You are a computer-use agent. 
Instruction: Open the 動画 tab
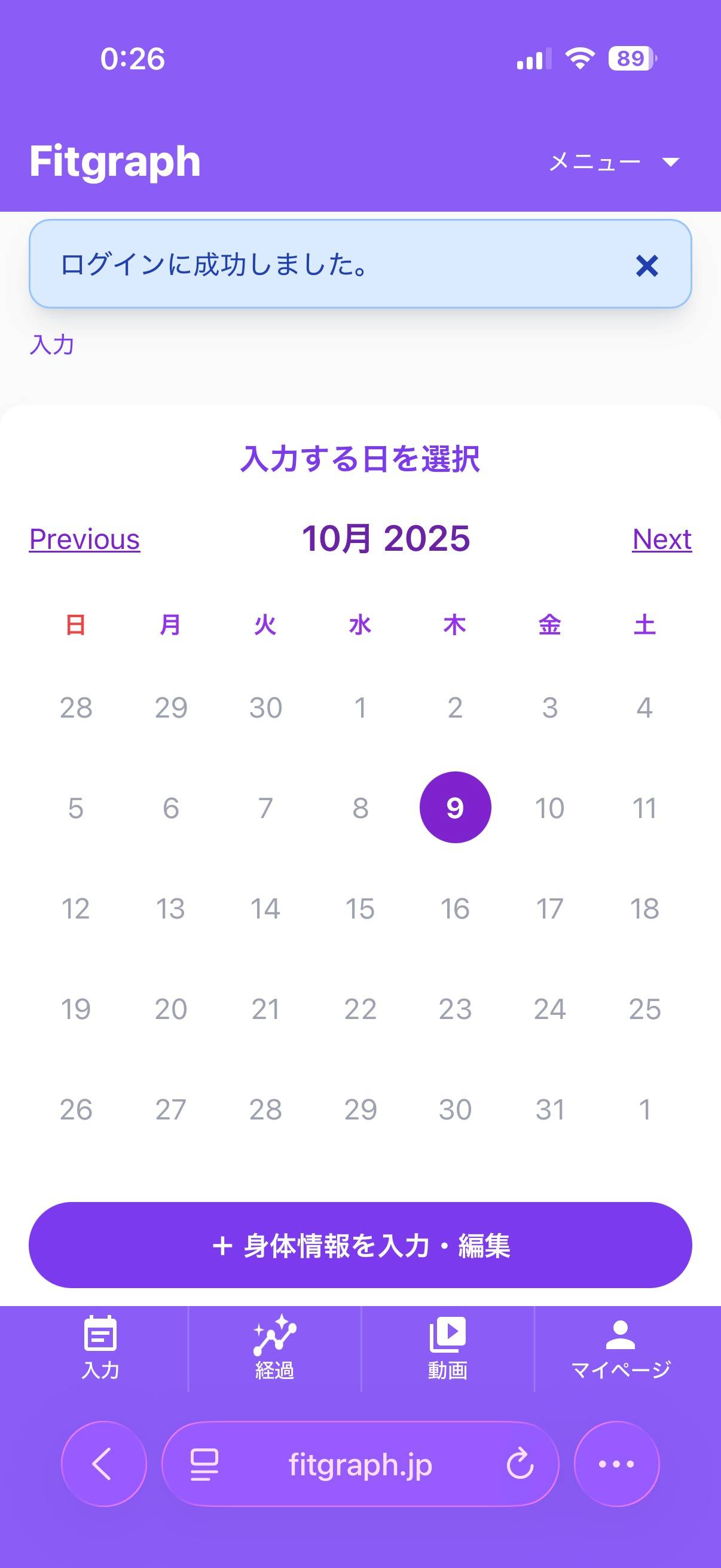[448, 1348]
